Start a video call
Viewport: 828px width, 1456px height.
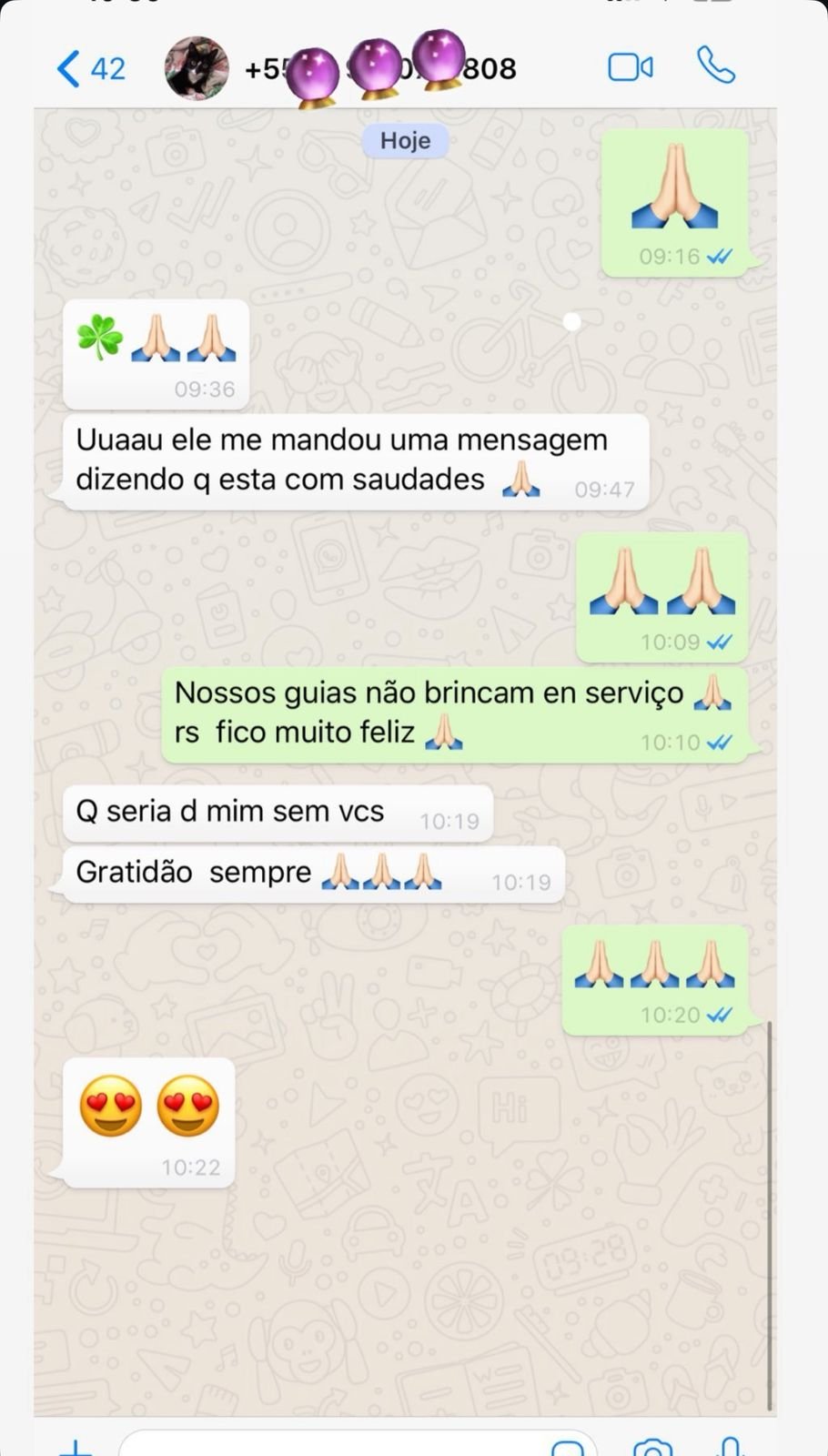click(x=630, y=67)
